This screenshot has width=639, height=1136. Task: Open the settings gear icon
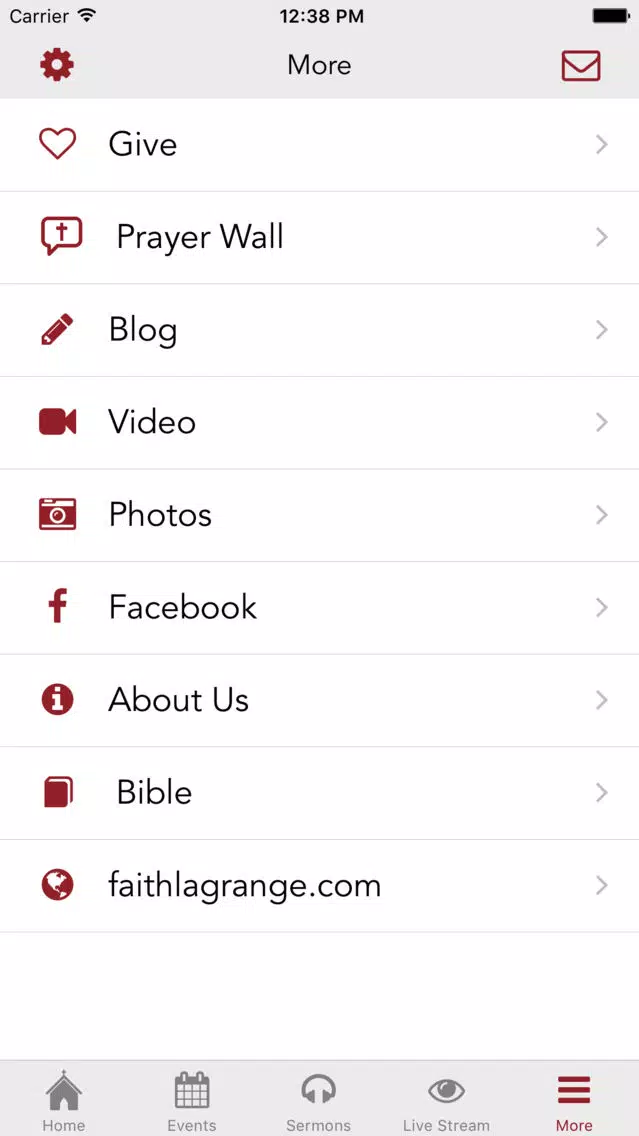tap(57, 65)
